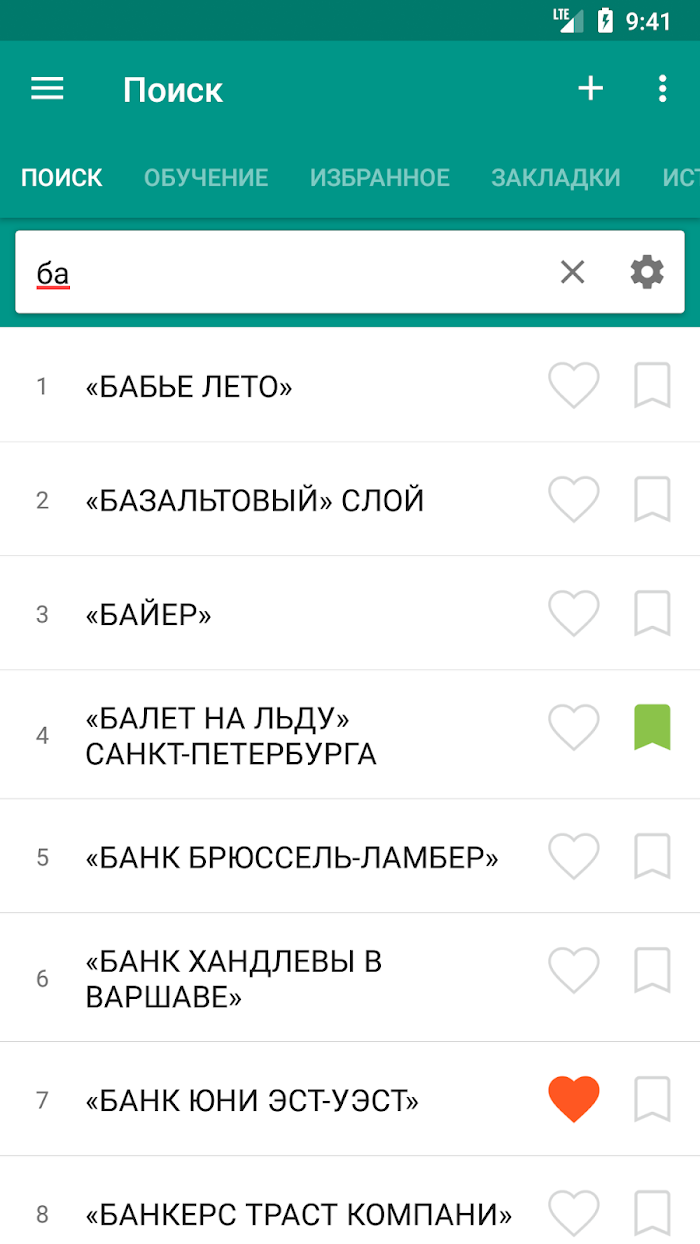This screenshot has width=700, height=1244.
Task: Switch to the ЗАКЛАДКИ tab
Action: pos(556,178)
